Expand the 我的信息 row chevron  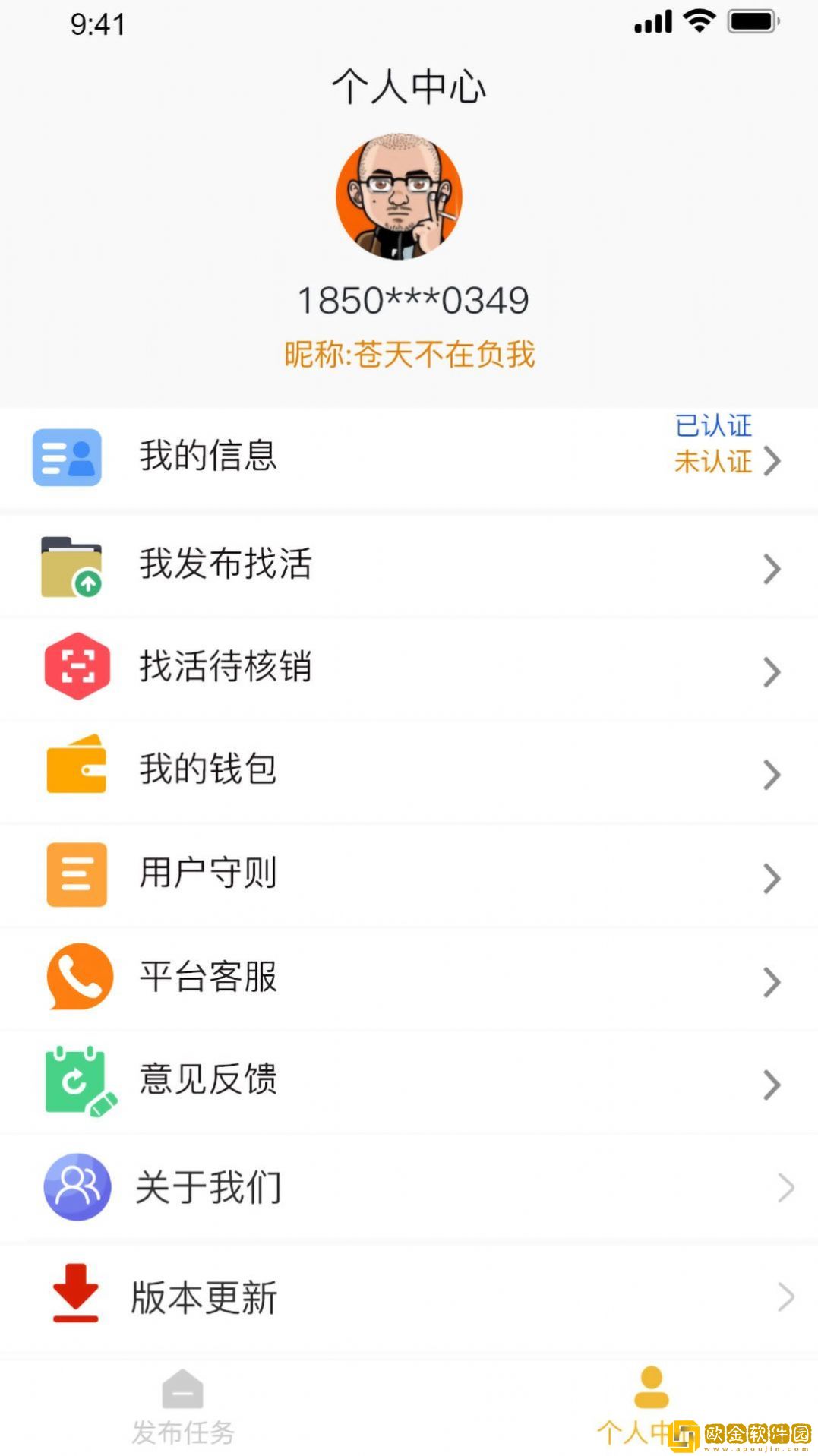(772, 461)
